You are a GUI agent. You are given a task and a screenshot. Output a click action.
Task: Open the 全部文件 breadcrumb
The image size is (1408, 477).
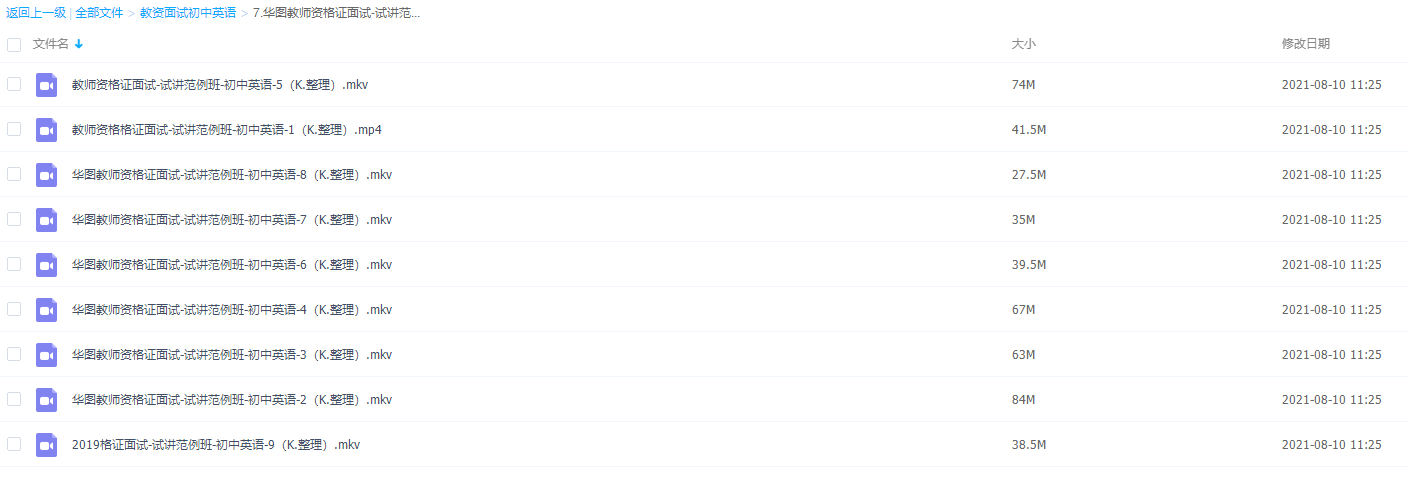[99, 13]
